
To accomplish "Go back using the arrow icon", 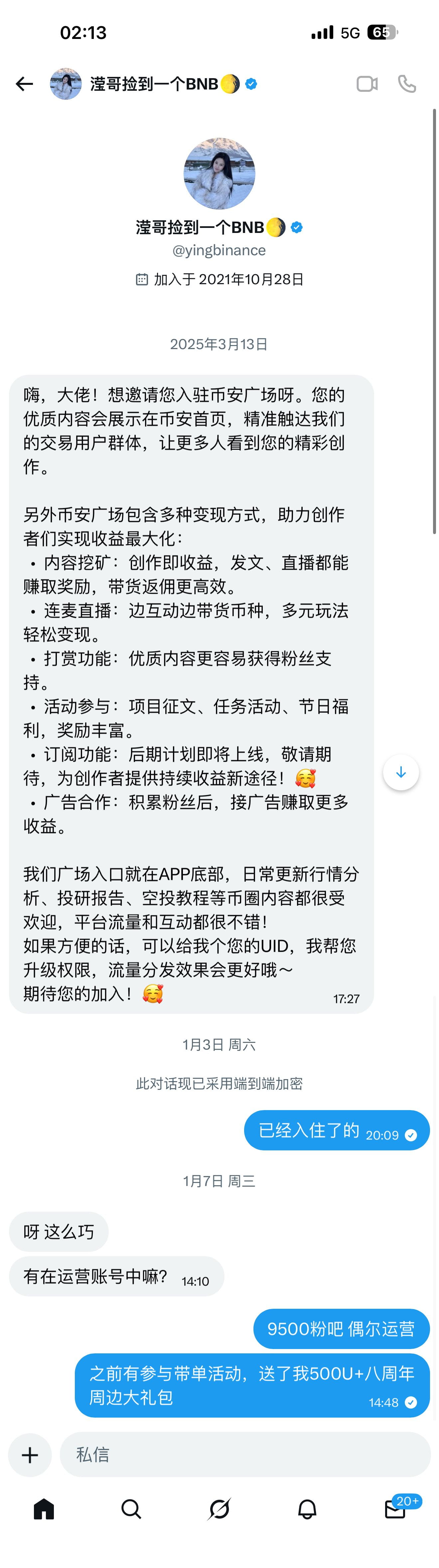I will point(24,84).
